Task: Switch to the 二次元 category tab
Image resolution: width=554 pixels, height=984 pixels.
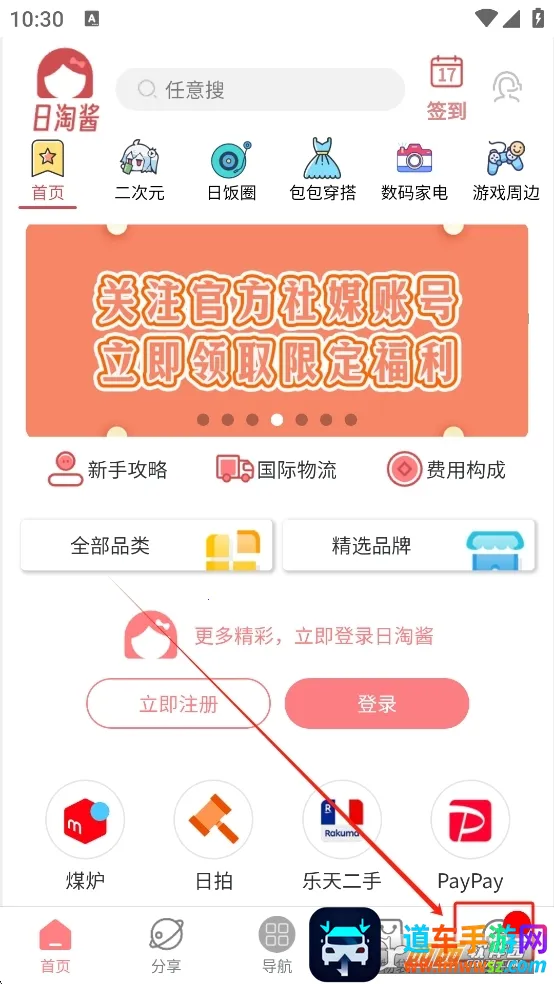Action: 139,171
